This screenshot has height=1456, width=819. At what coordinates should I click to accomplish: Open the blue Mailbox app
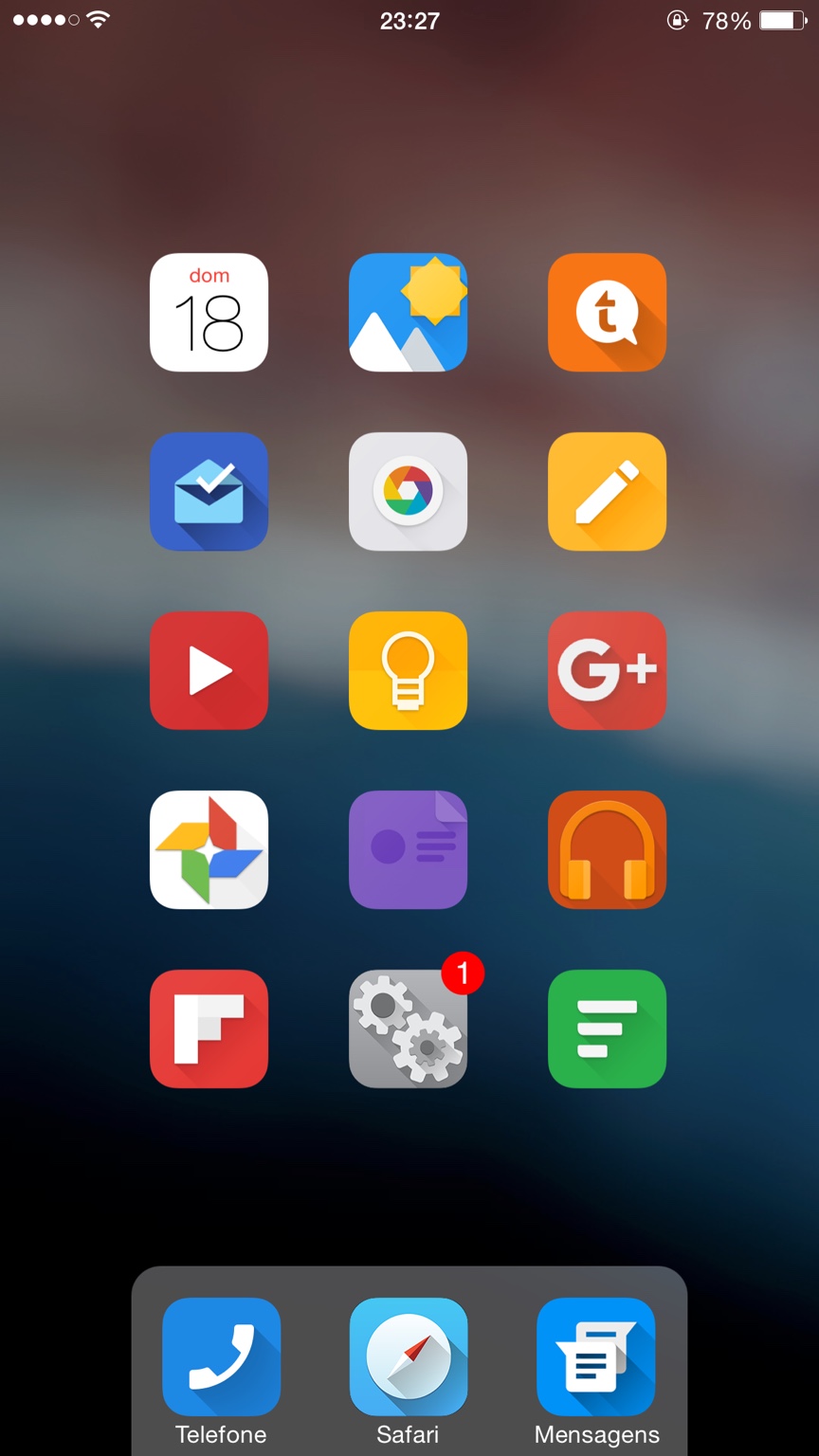point(209,491)
